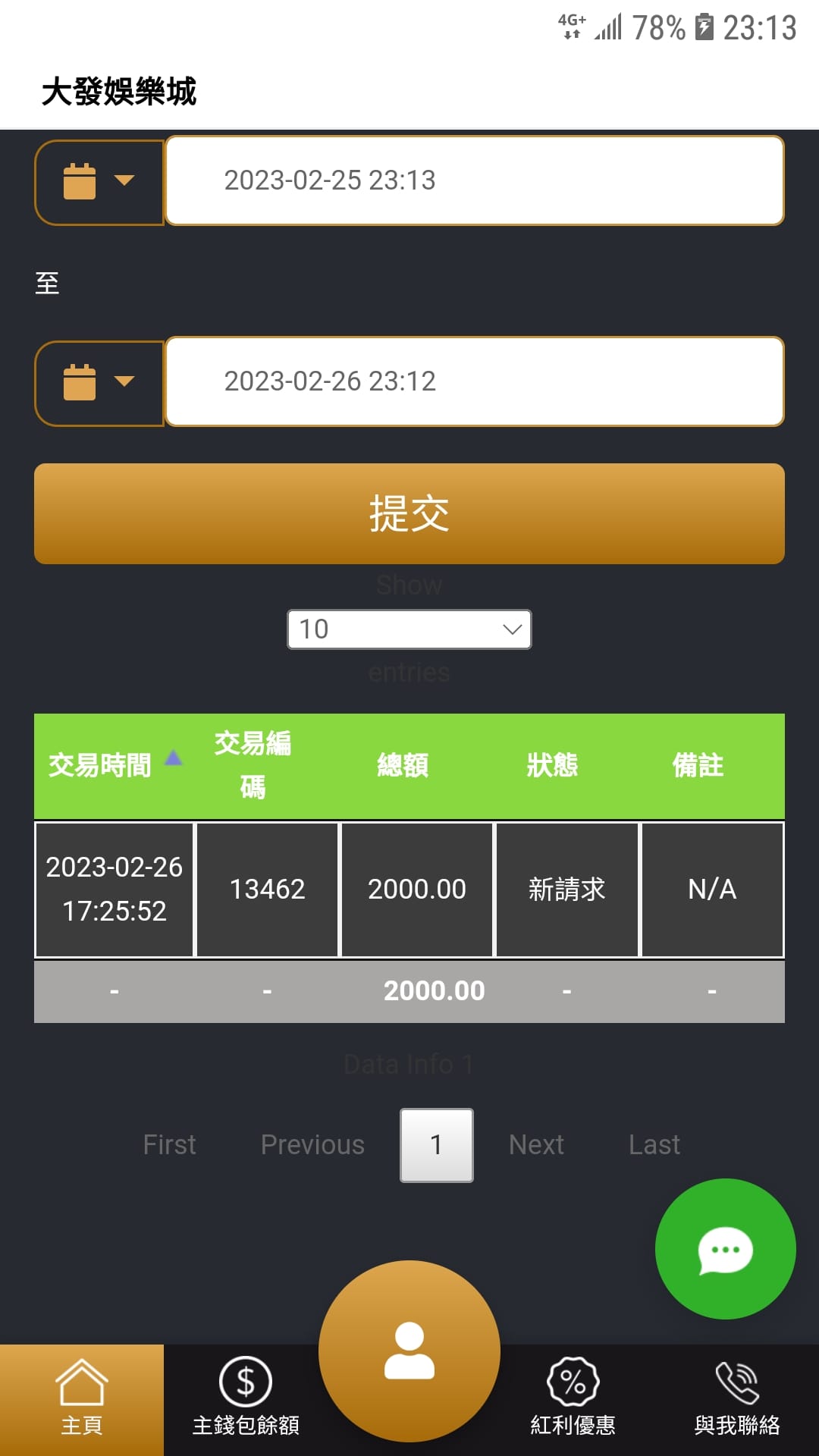Select page 1 in pagination

point(437,1145)
